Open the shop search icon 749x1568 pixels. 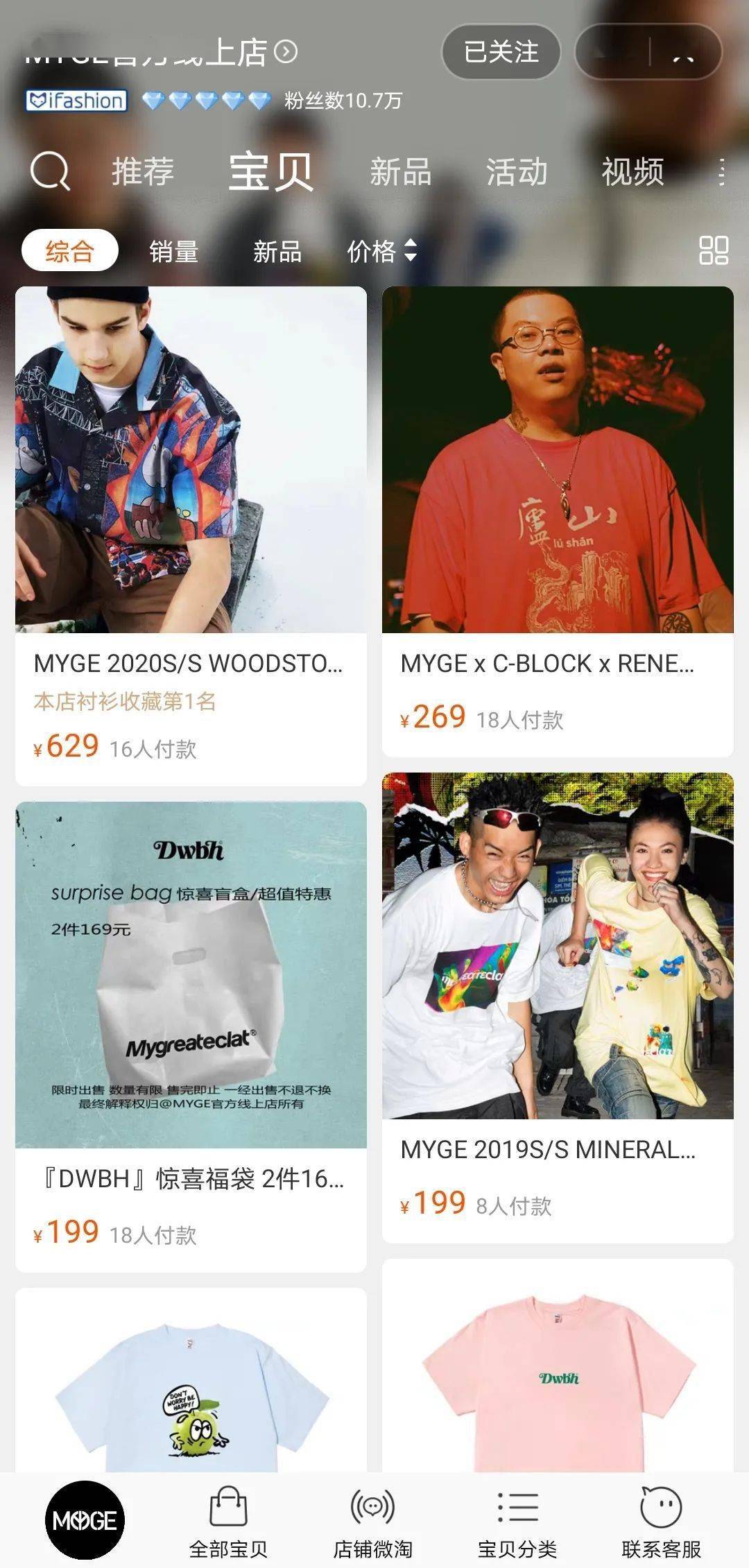click(x=50, y=171)
